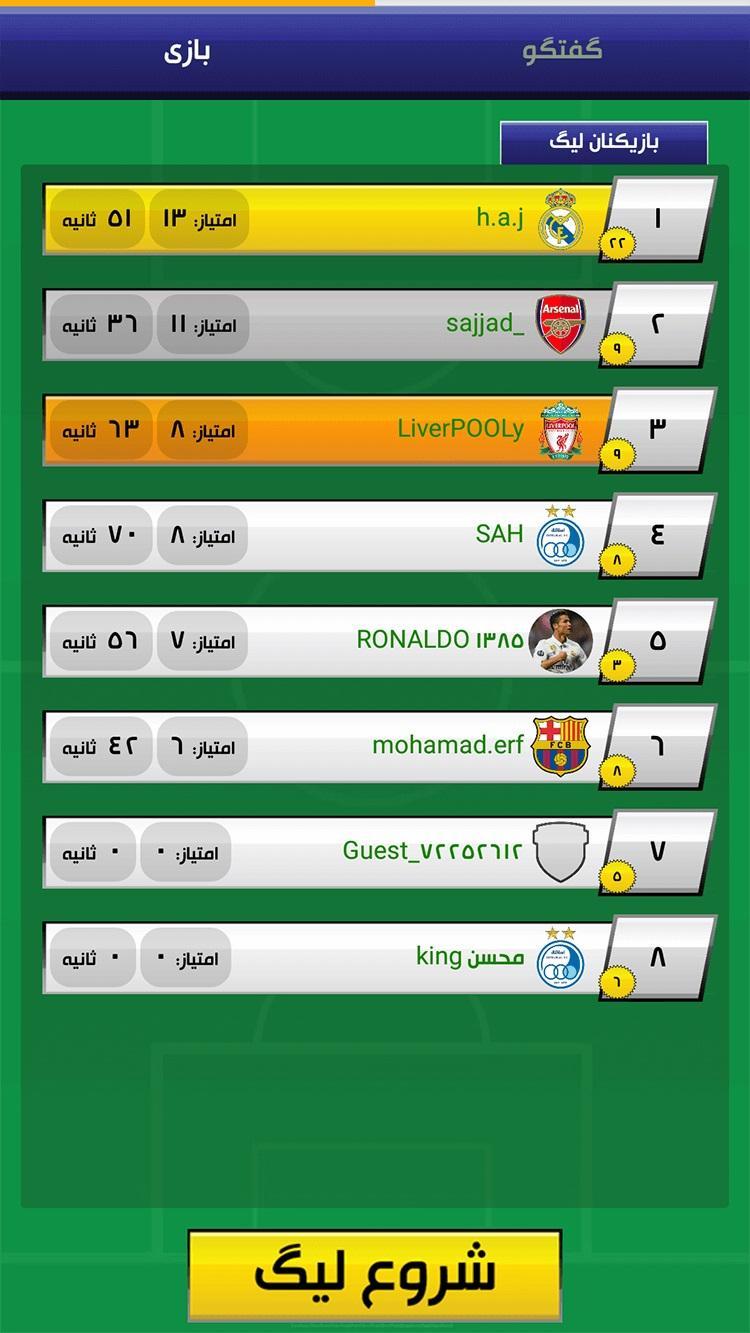Open the mohamad.erf player row
Viewport: 750px width, 1333px height.
[x=380, y=746]
